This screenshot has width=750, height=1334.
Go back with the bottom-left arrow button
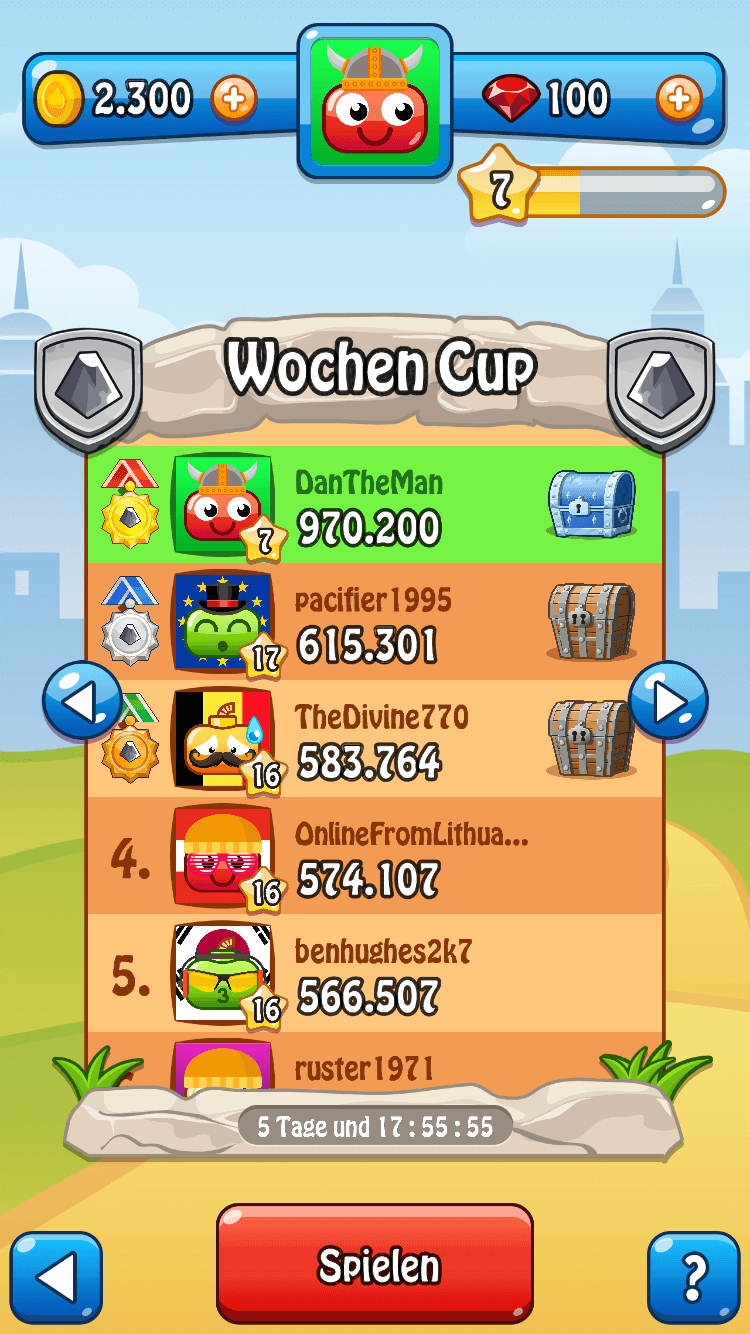[x=56, y=1278]
